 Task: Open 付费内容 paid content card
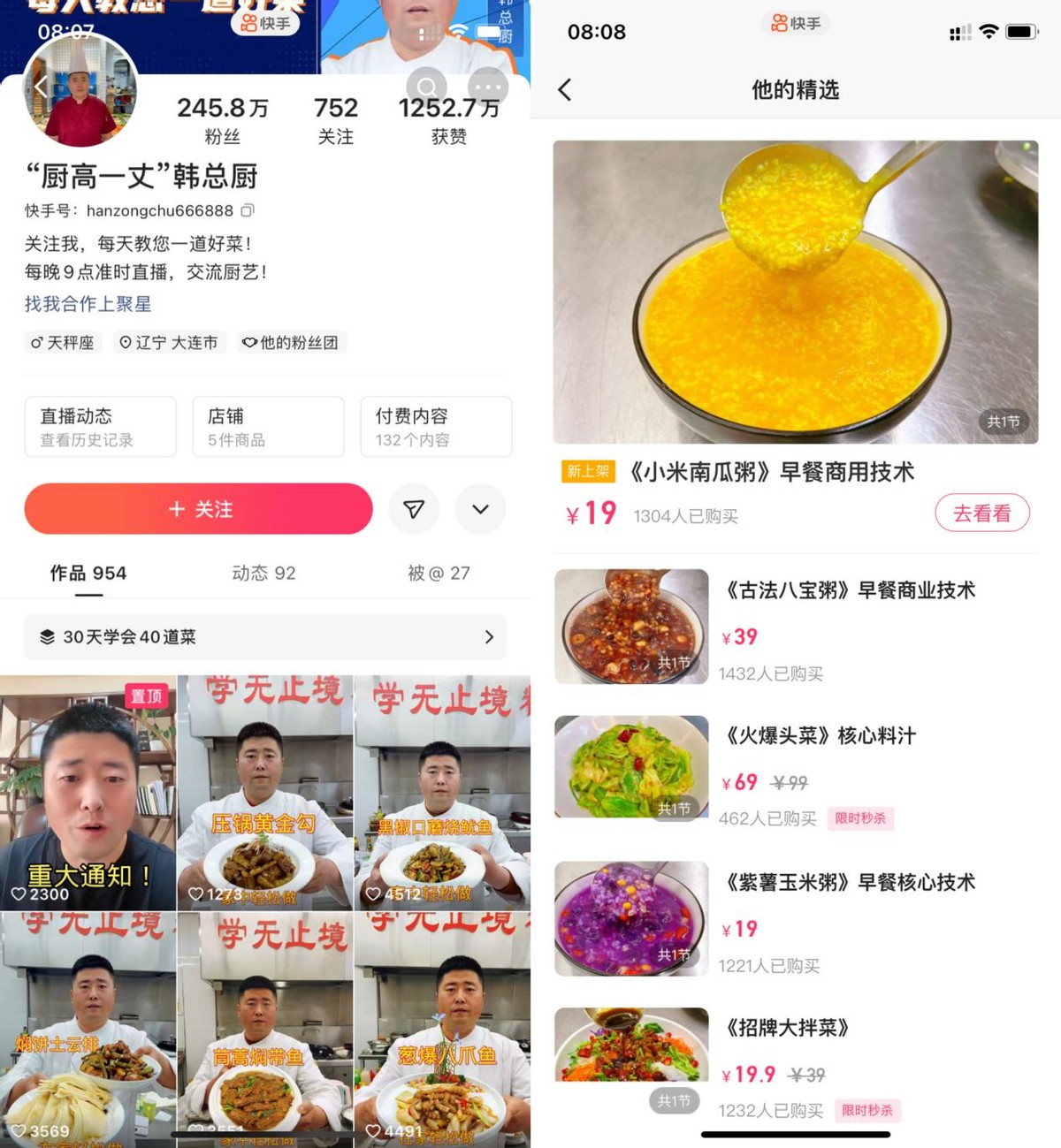point(436,427)
